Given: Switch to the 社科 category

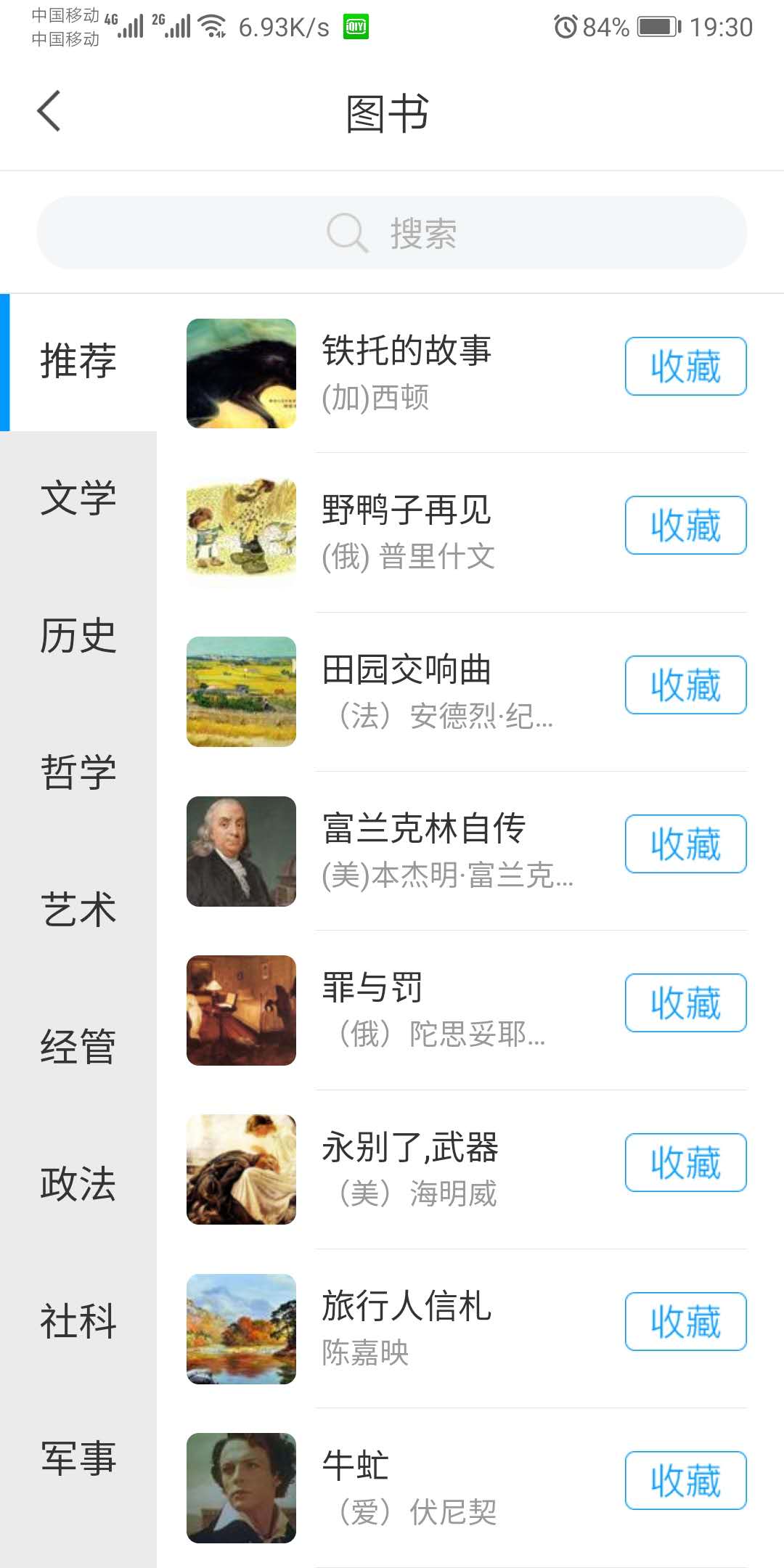Looking at the screenshot, I should click(x=78, y=1321).
